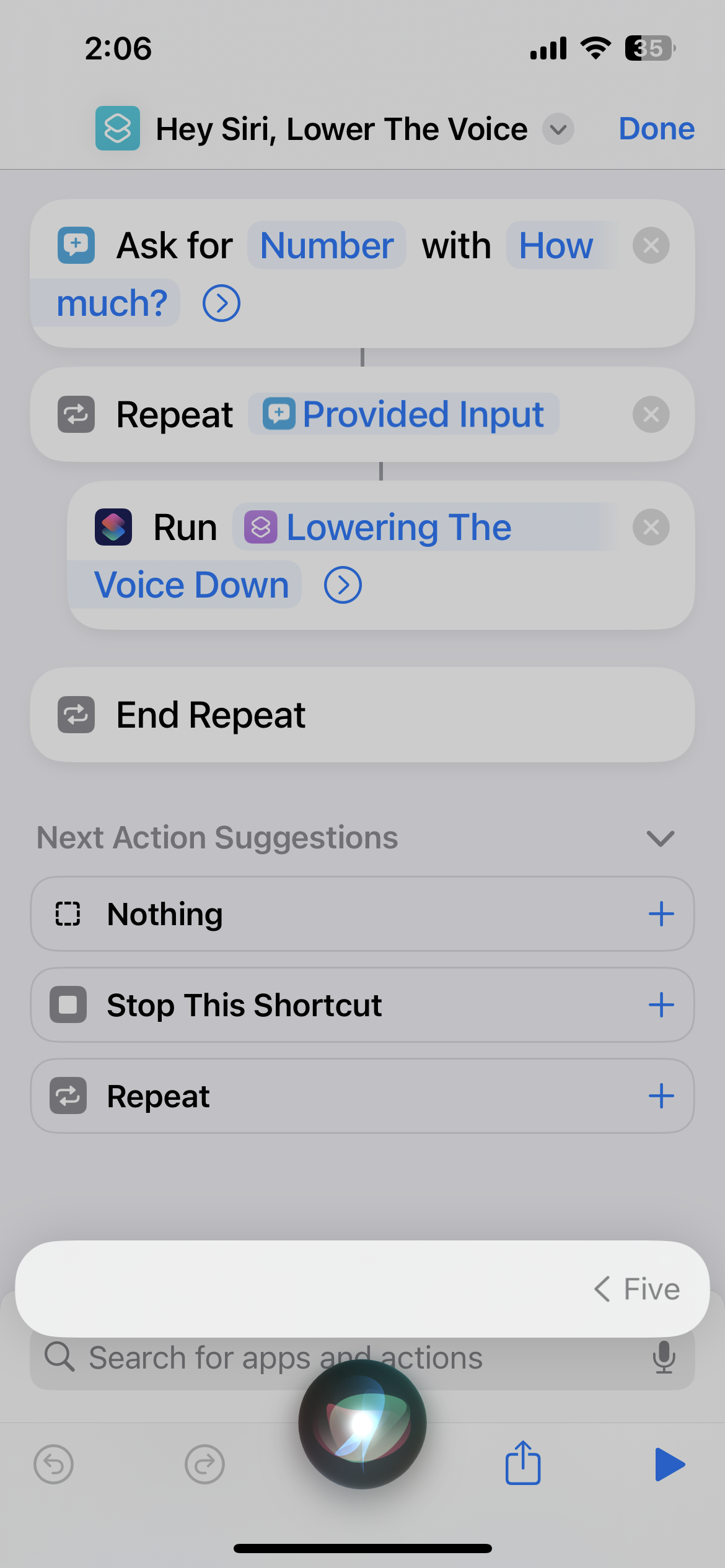Run the shortcut with play button
This screenshot has height=1568, width=725.
pyautogui.click(x=669, y=1464)
